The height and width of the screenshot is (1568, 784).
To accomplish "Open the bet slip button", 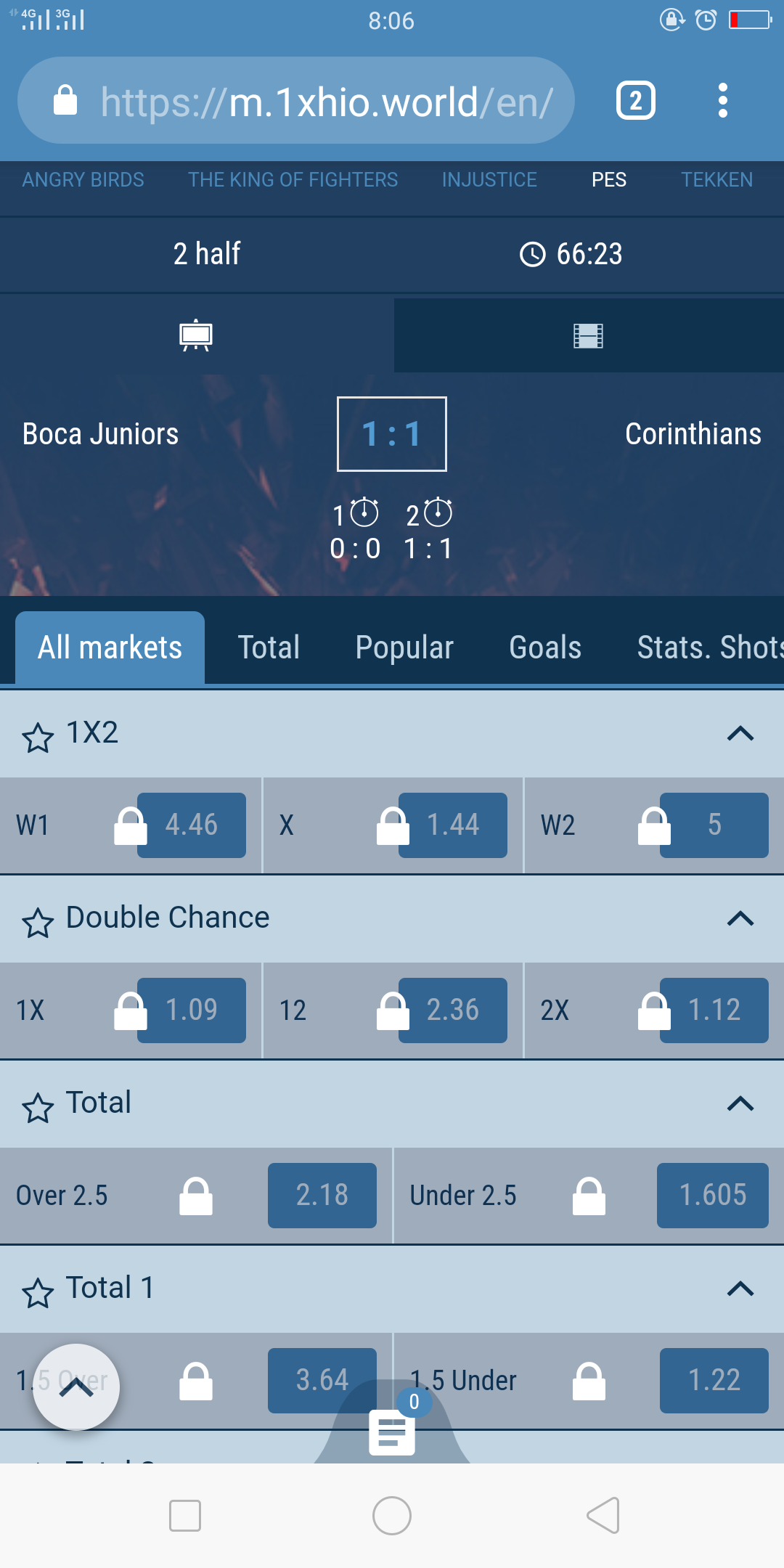I will [x=392, y=1432].
